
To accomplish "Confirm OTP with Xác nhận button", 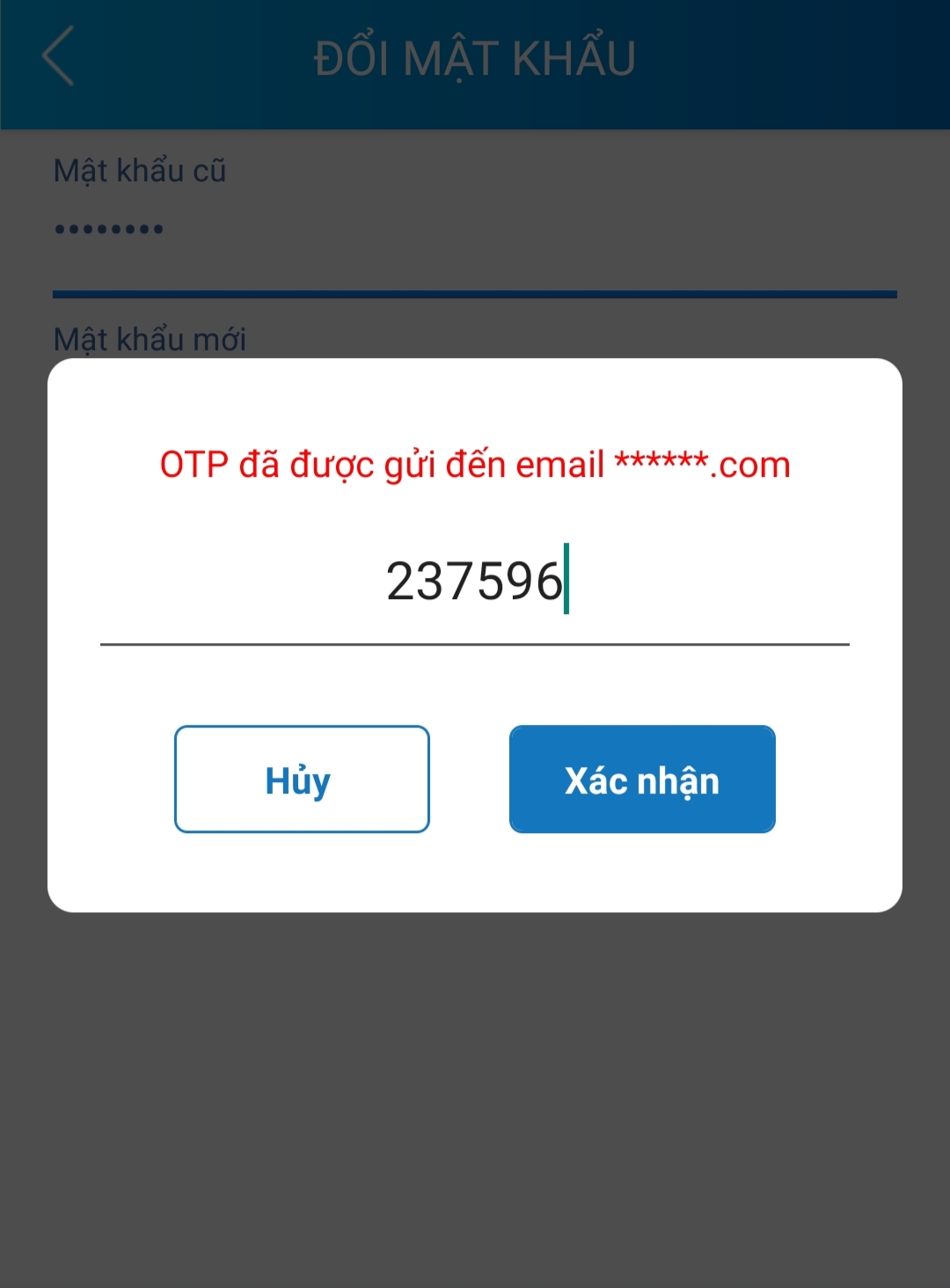I will [x=642, y=779].
